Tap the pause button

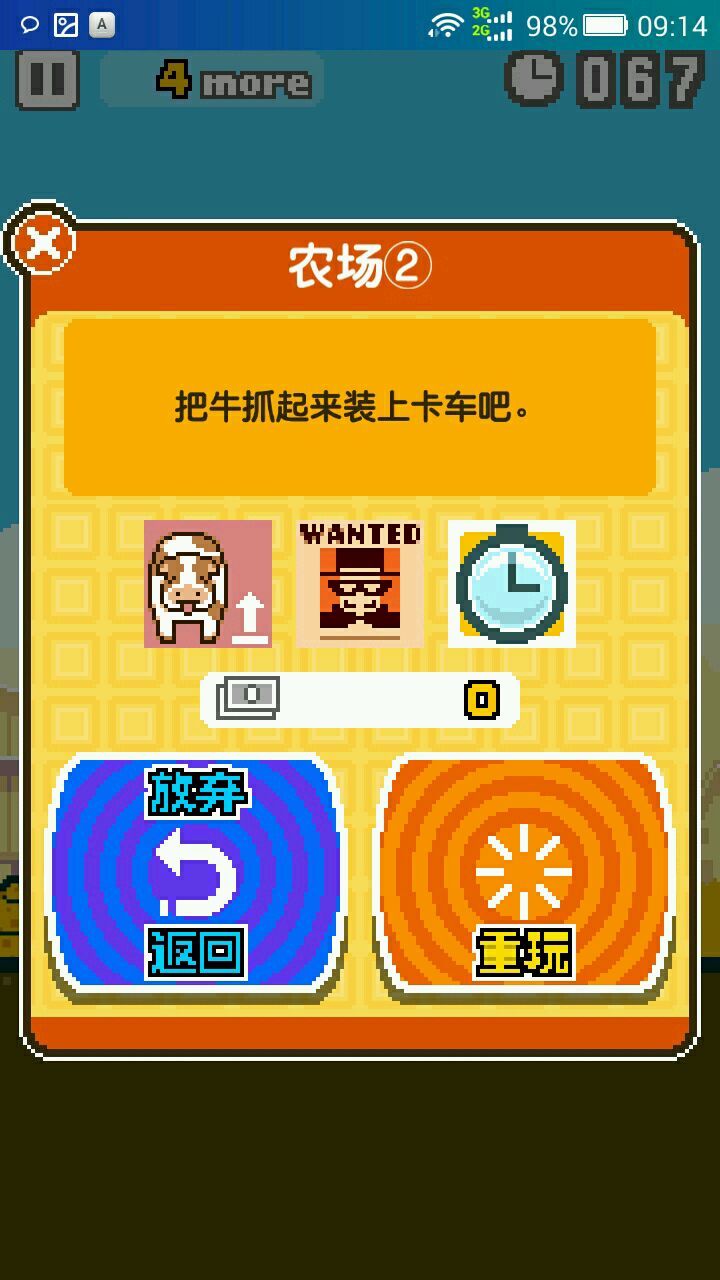[x=47, y=80]
